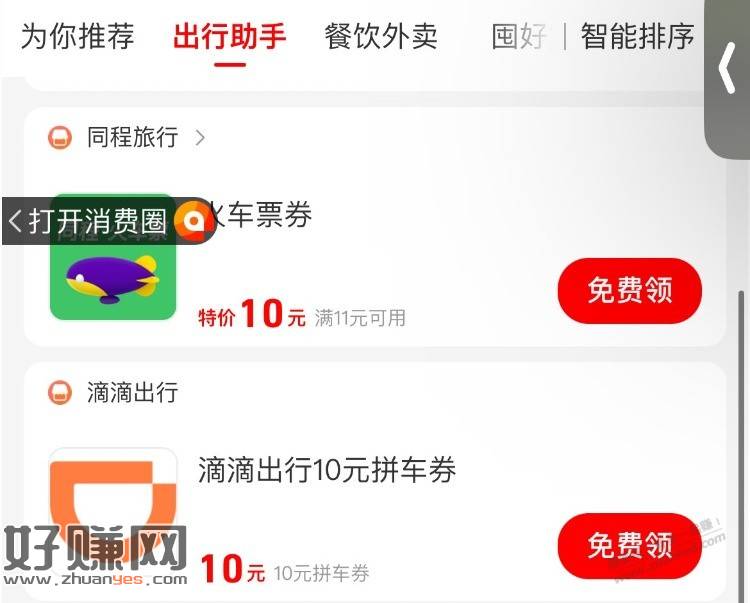Tap the side panel collapse arrow
Screen dimensions: 750x603
[x=728, y=70]
